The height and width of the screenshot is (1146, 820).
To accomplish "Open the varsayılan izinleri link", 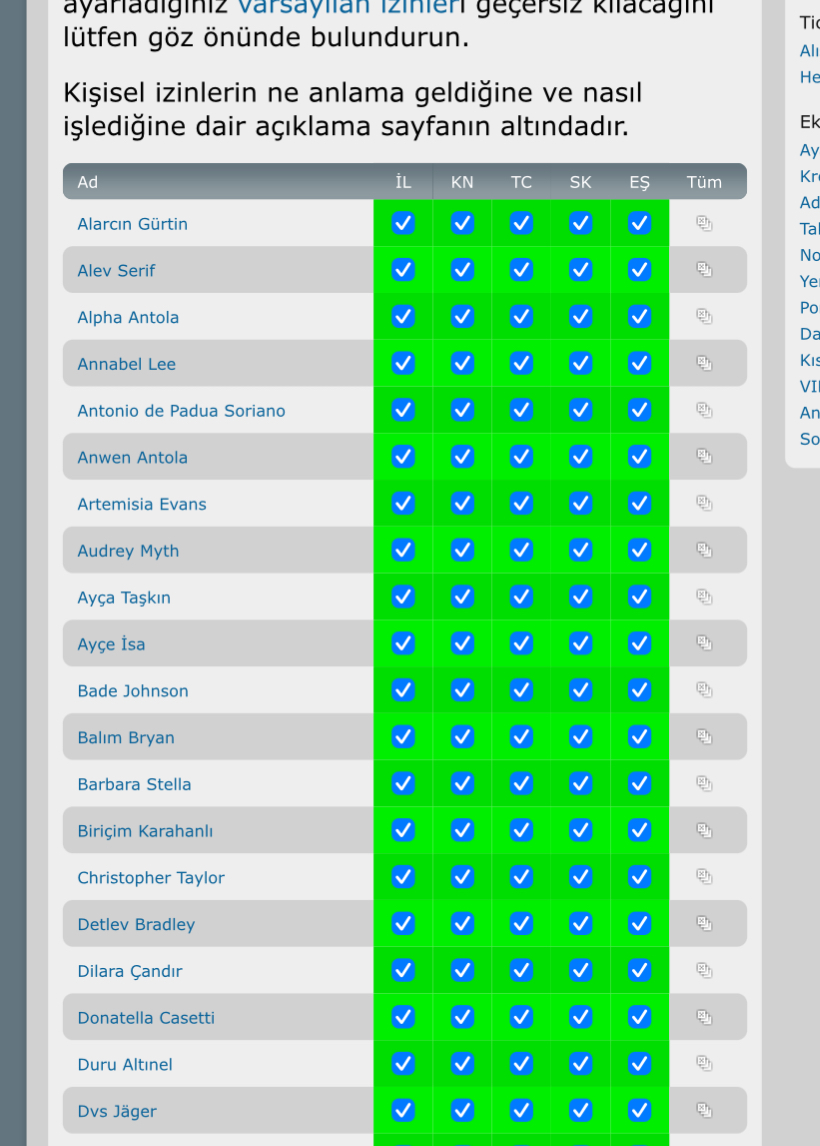I will pos(352,6).
